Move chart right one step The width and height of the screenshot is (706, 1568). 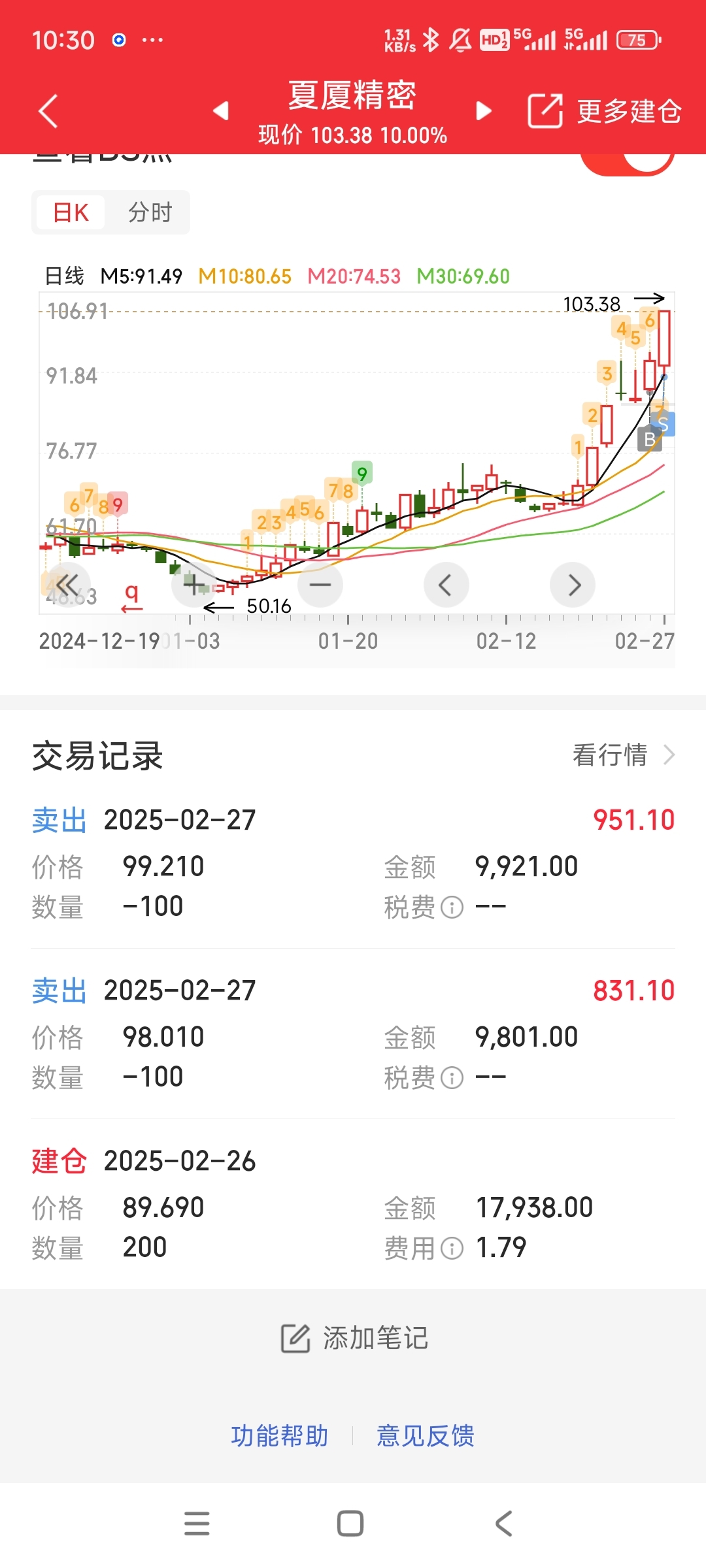coord(573,585)
